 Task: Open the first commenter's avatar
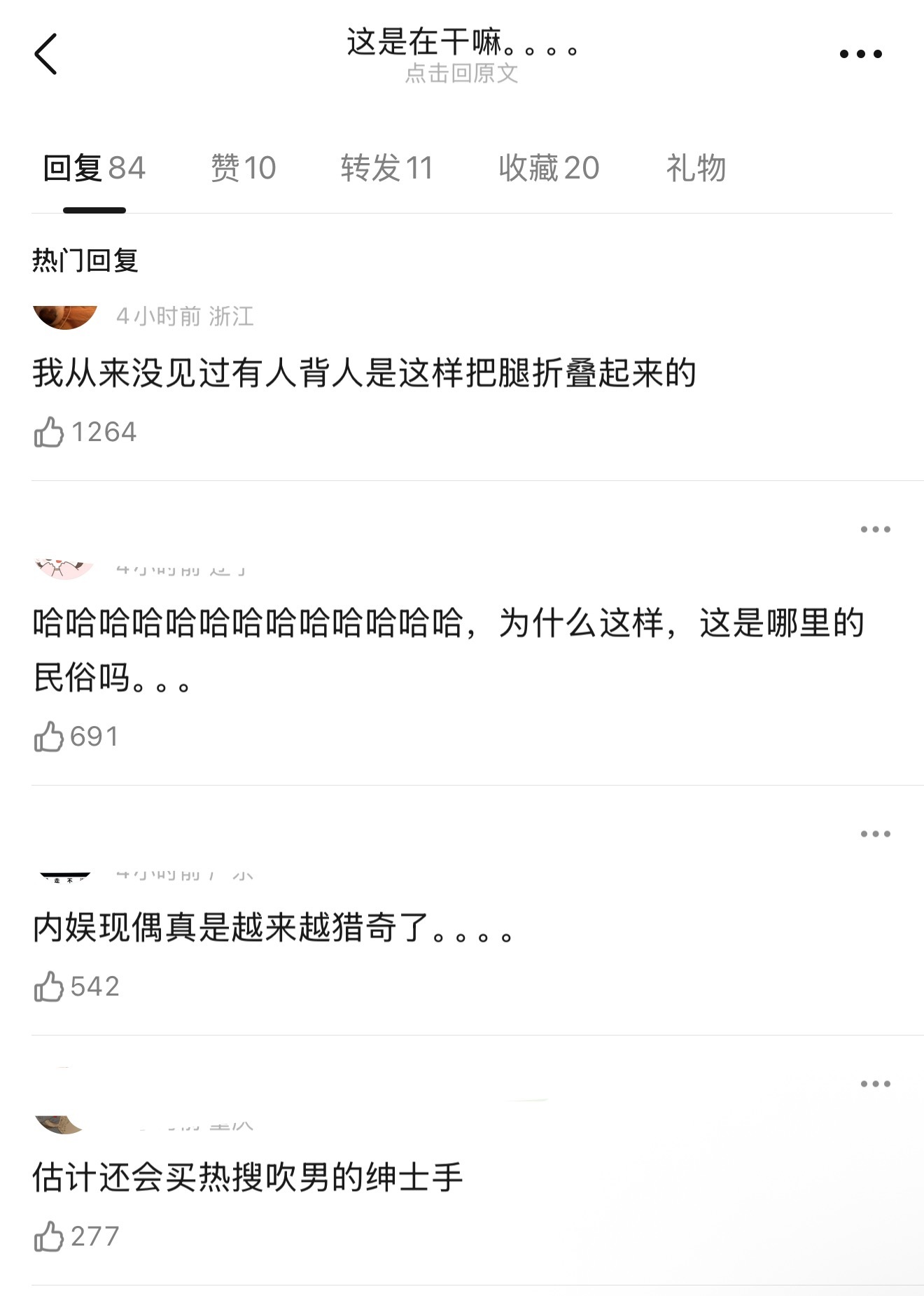click(x=64, y=315)
